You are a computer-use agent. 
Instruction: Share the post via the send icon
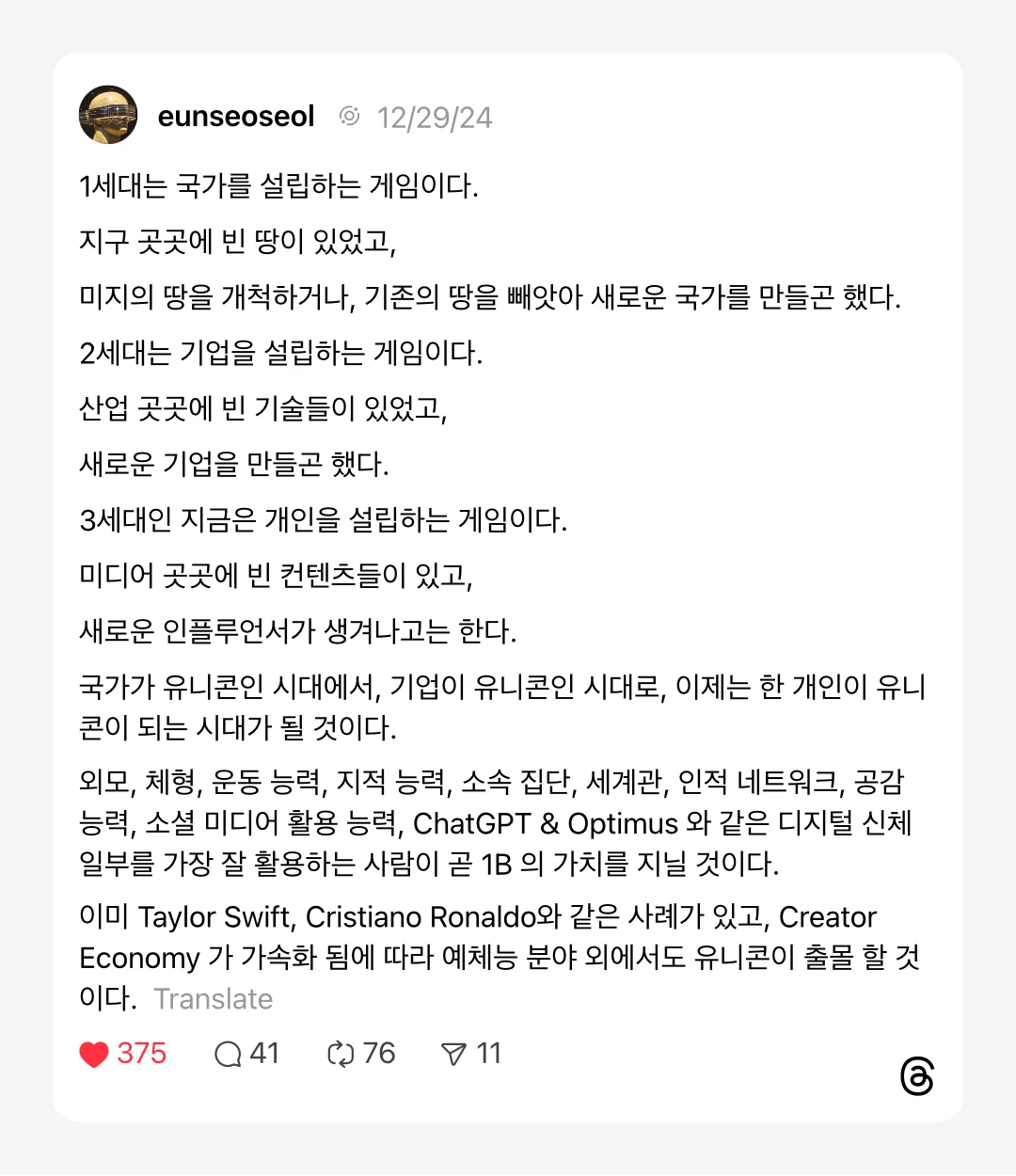[x=453, y=1054]
